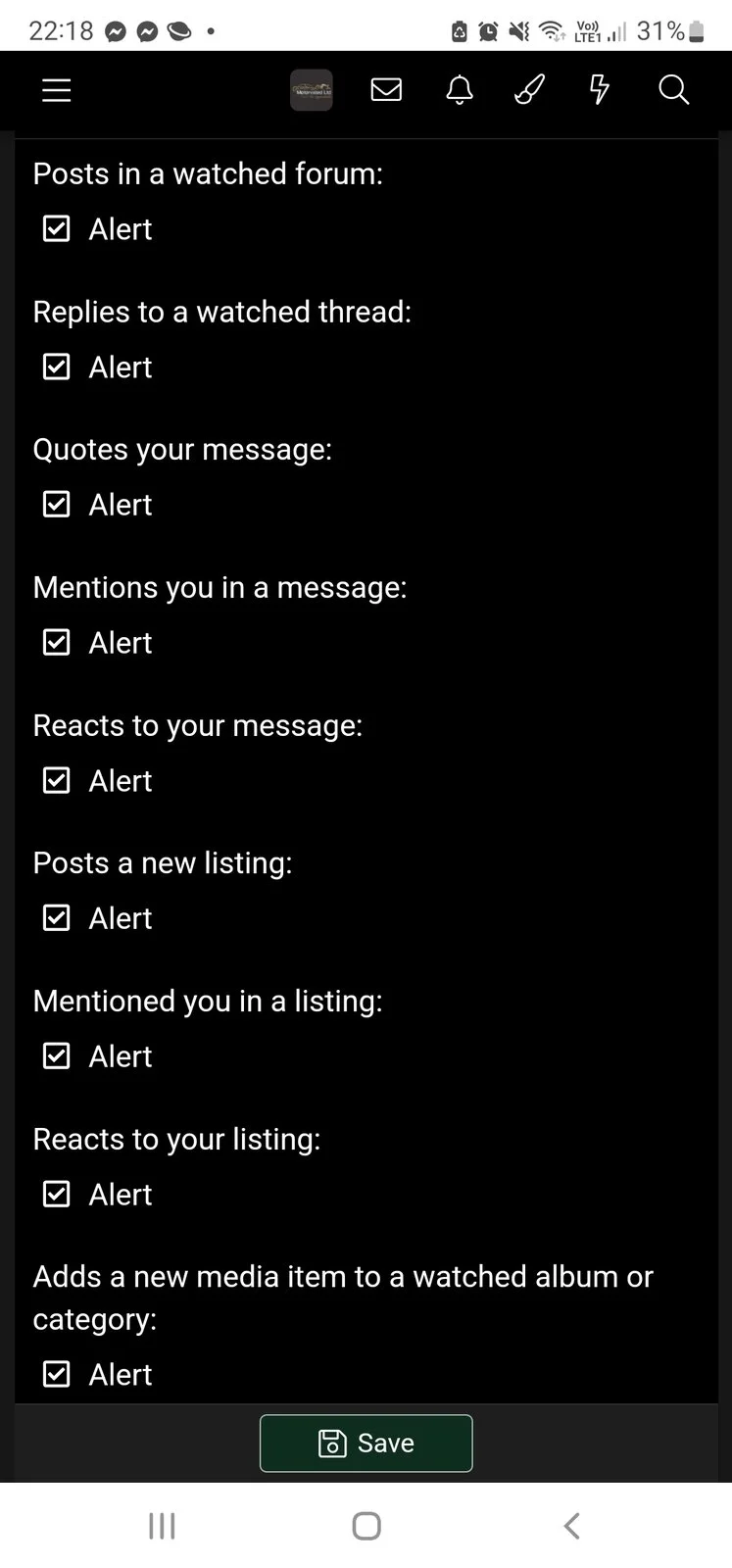Disable Alert for quotes your message
This screenshot has width=732, height=1568.
tap(57, 505)
